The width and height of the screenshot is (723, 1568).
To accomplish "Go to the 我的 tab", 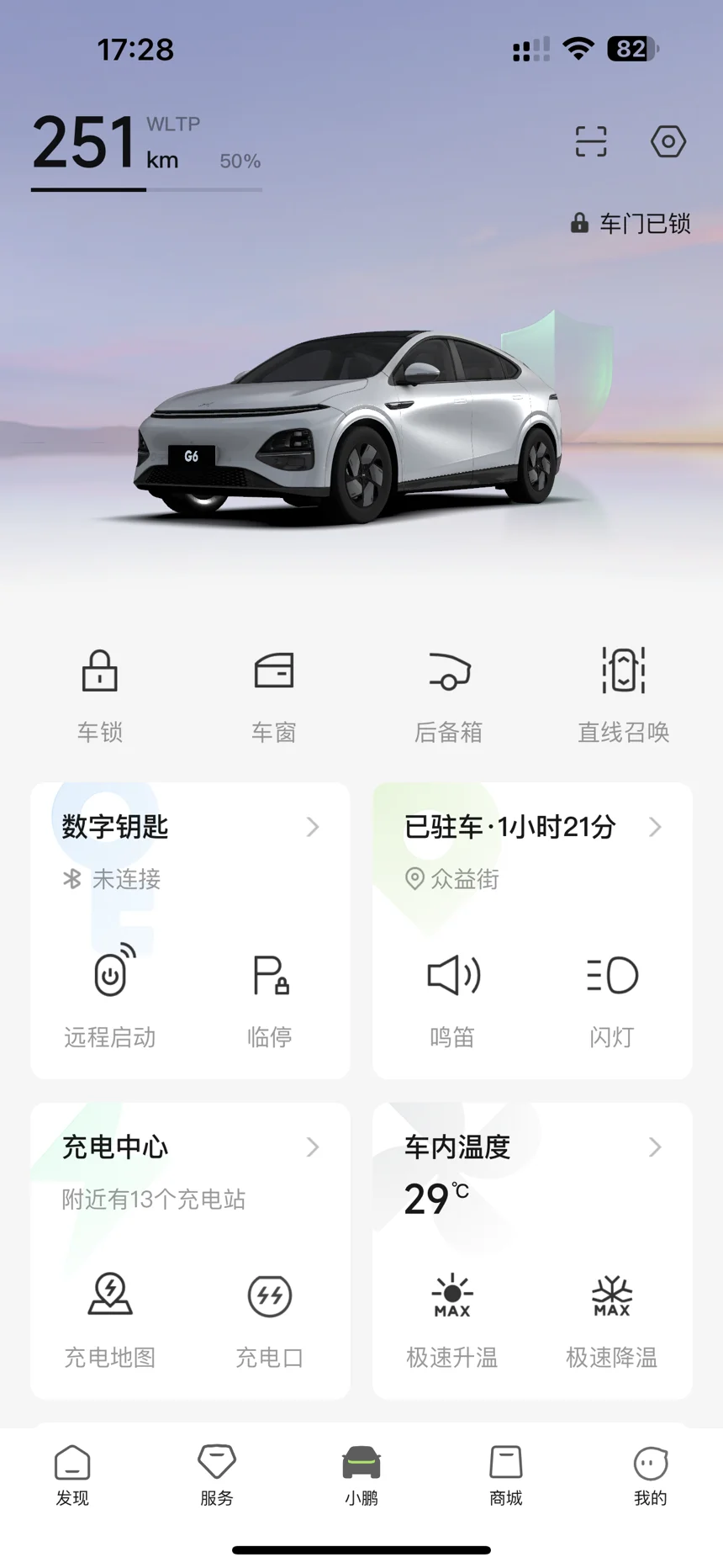I will [x=650, y=1475].
